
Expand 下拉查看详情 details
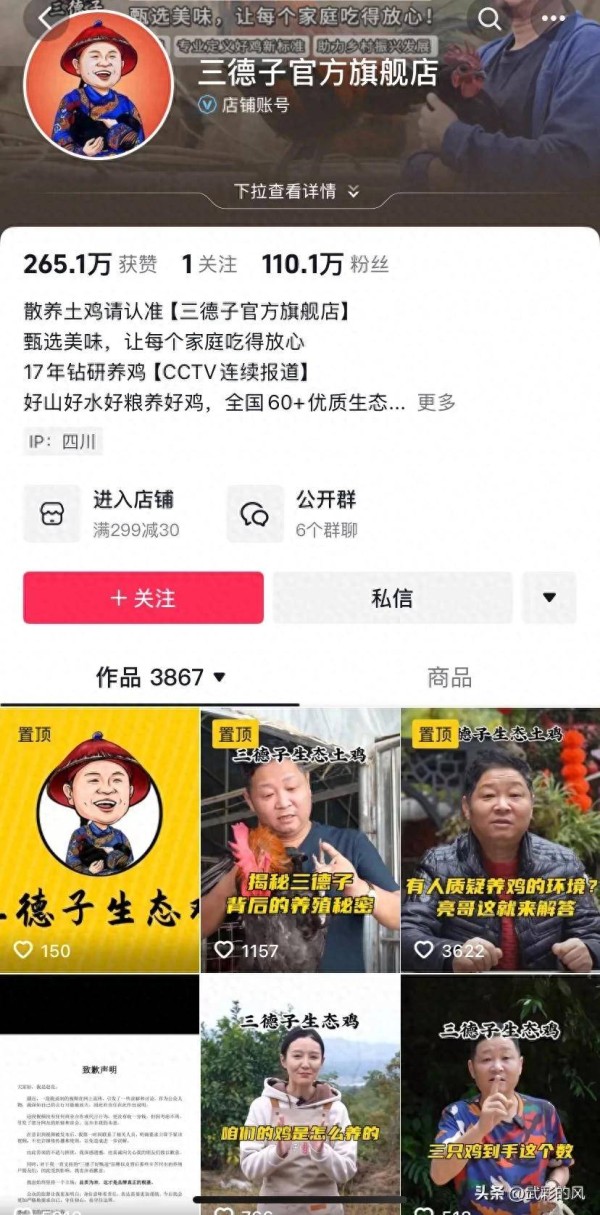(296, 191)
